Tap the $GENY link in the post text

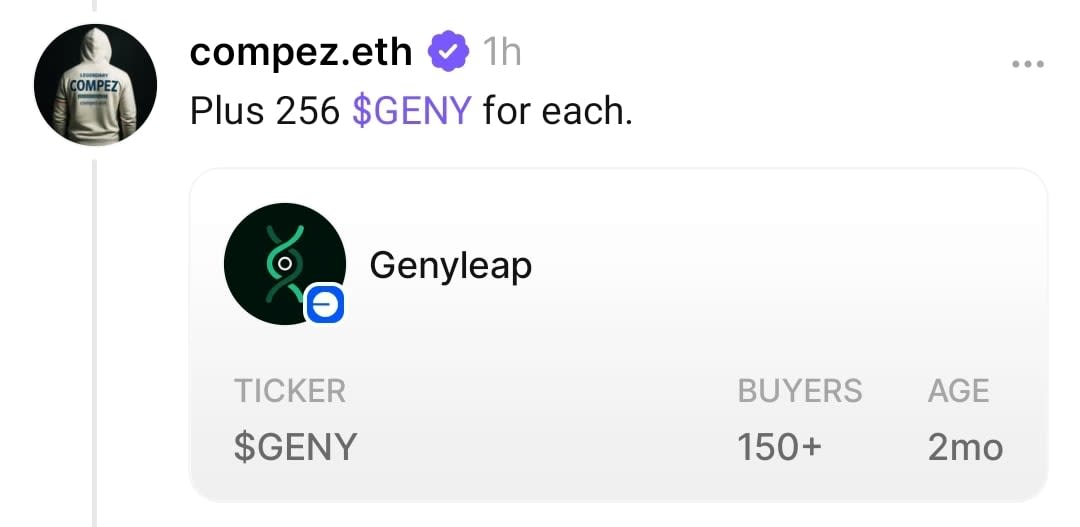click(x=412, y=110)
